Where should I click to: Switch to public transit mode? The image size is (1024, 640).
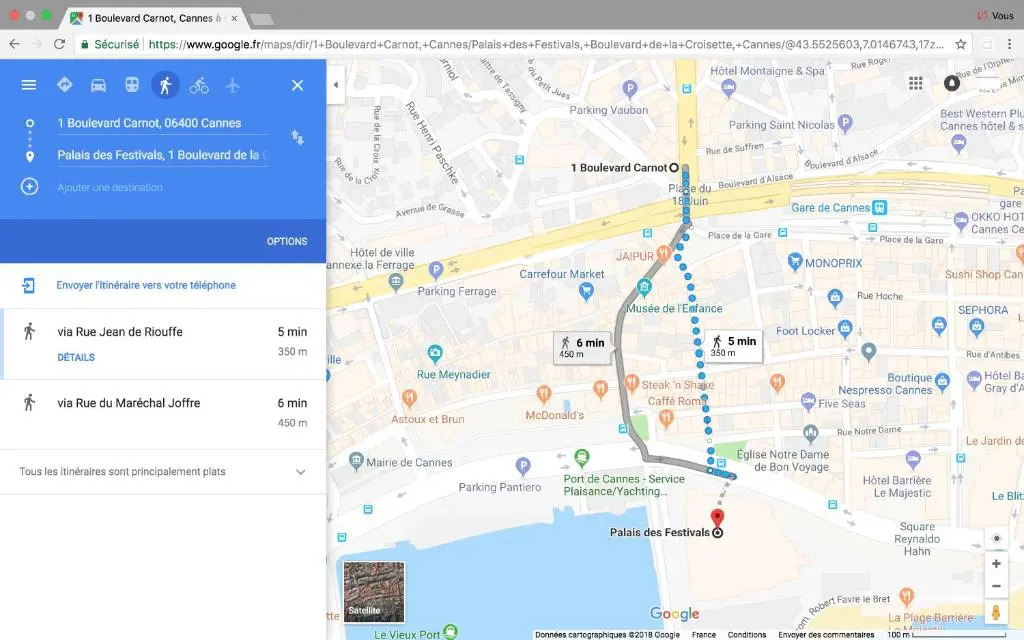click(x=132, y=85)
